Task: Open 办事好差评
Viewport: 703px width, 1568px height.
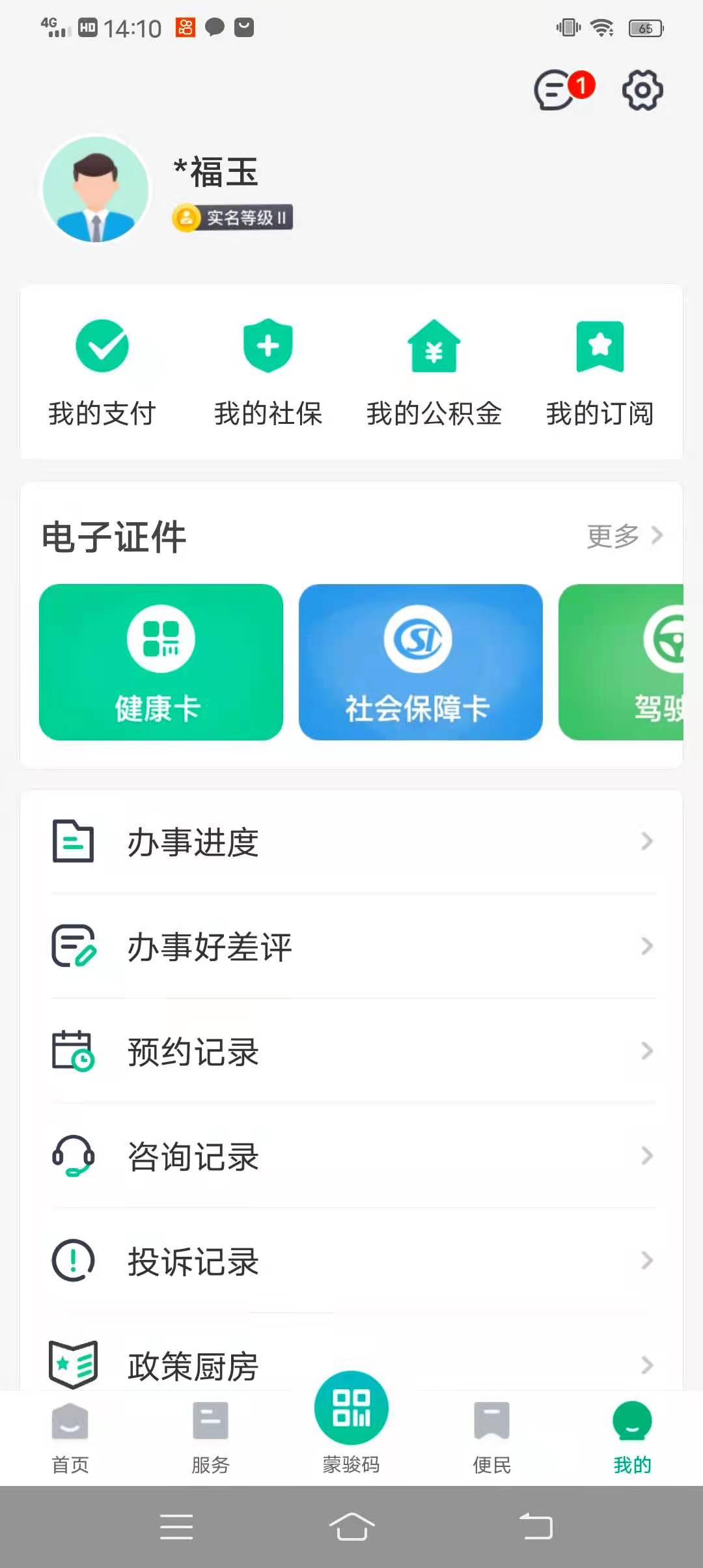Action: 351,946
